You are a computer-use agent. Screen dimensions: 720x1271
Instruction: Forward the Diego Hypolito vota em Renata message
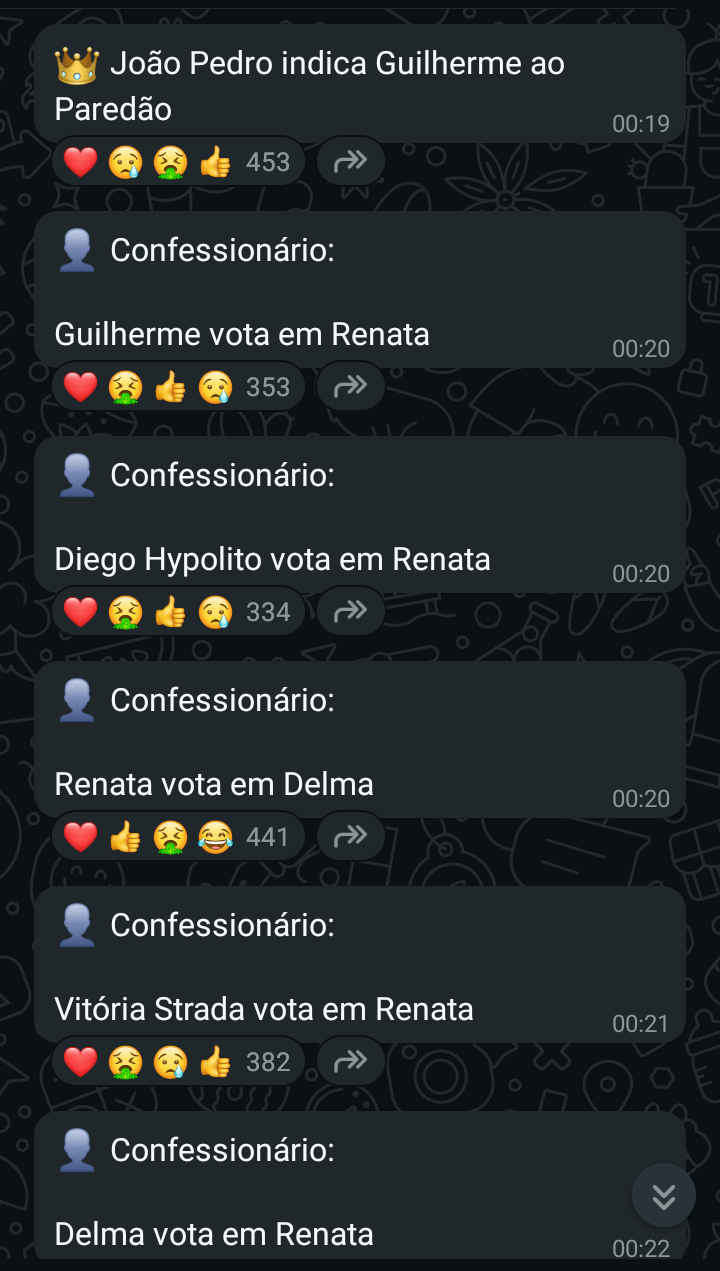point(350,611)
